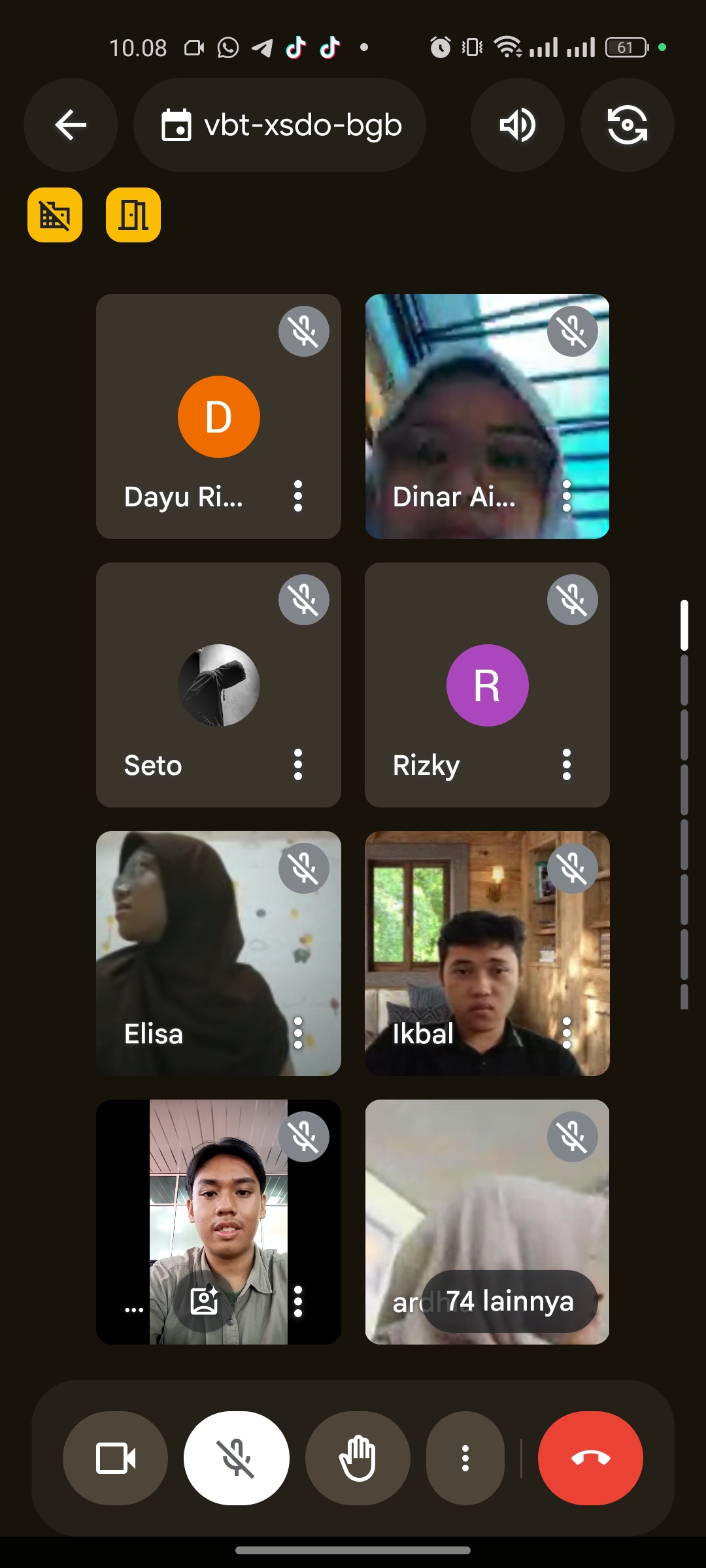Tap the yellow door icon
The width and height of the screenshot is (706, 1568).
coord(133,215)
